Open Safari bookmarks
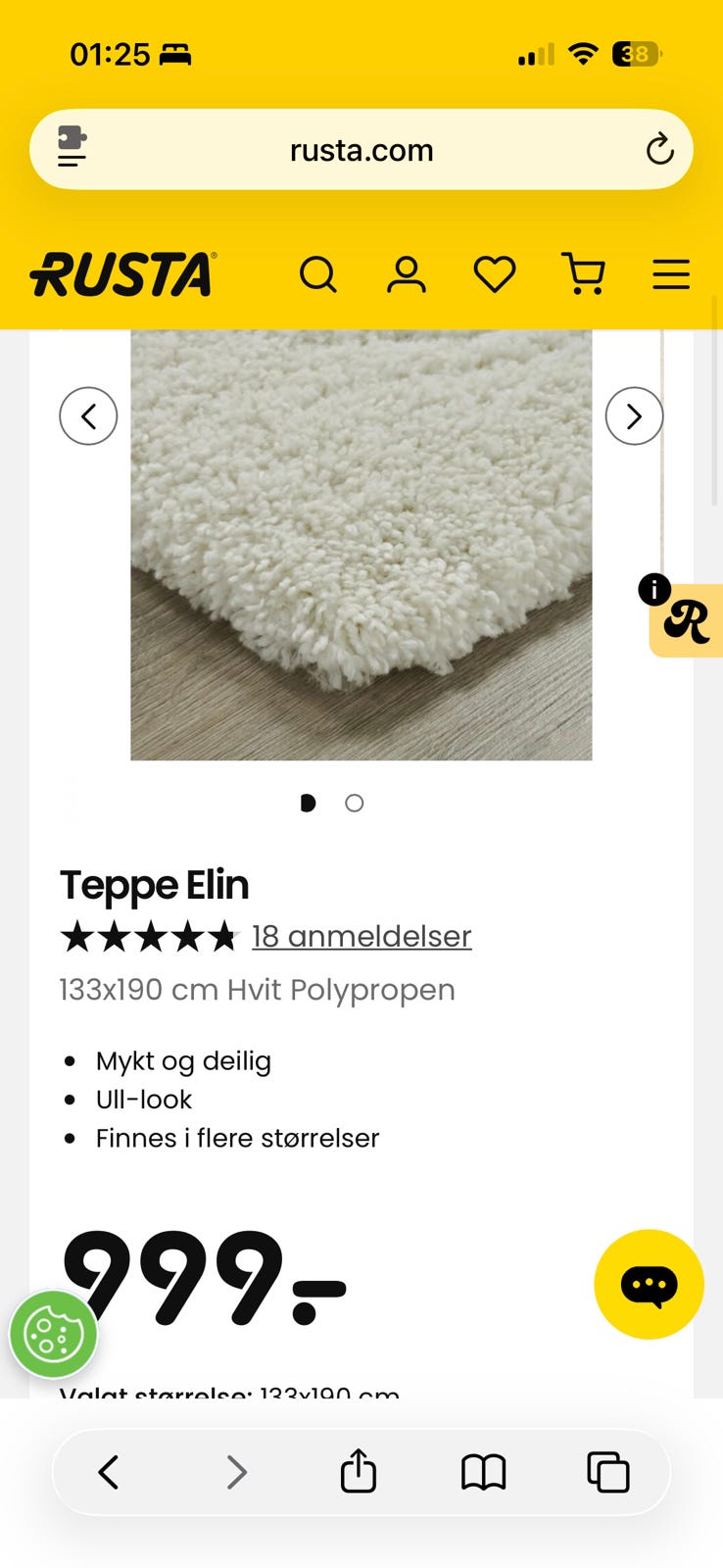This screenshot has width=723, height=1568. point(483,1472)
